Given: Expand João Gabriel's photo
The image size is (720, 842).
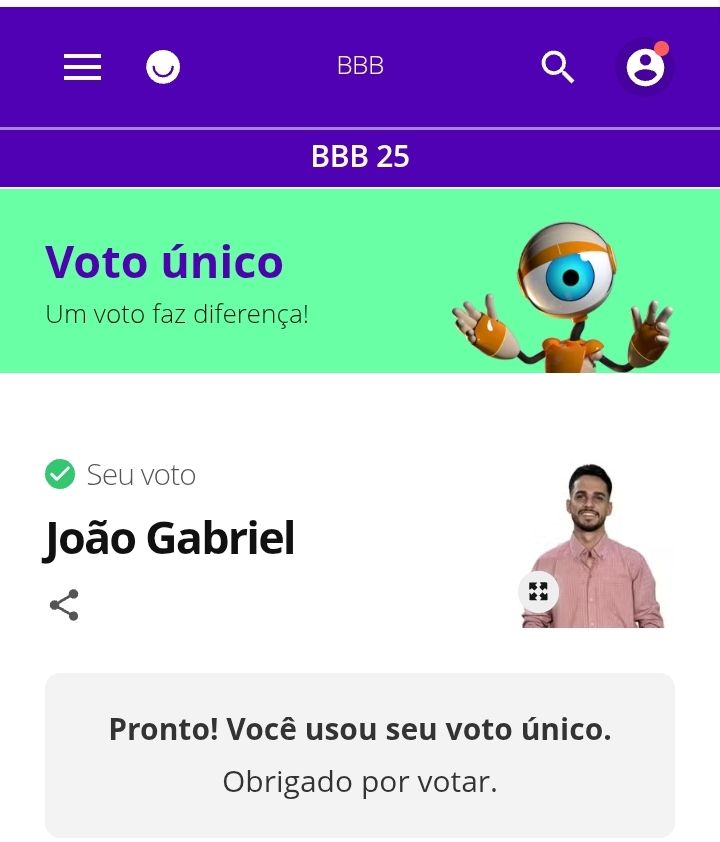Looking at the screenshot, I should point(538,591).
